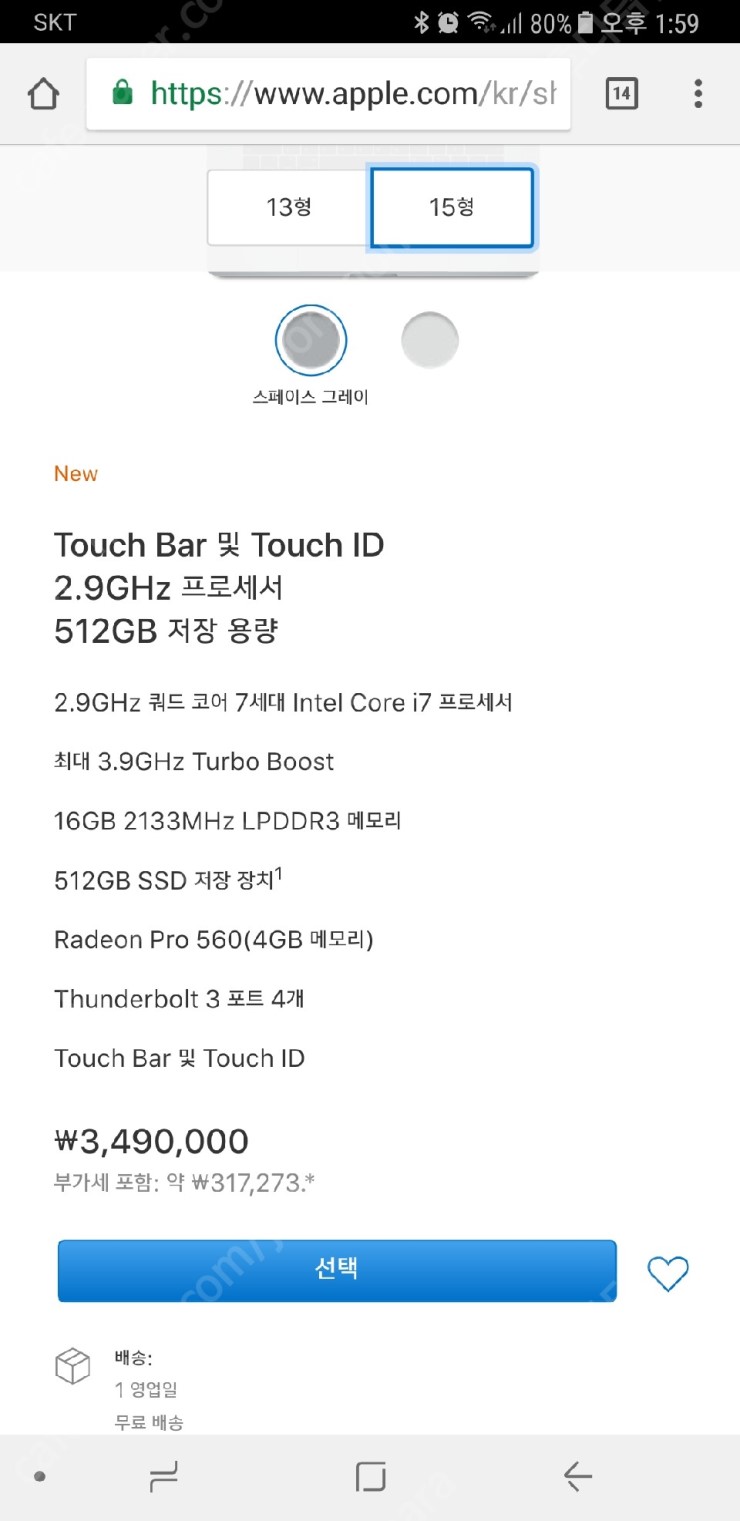
Task: Open the browser overflow menu
Action: (x=698, y=94)
